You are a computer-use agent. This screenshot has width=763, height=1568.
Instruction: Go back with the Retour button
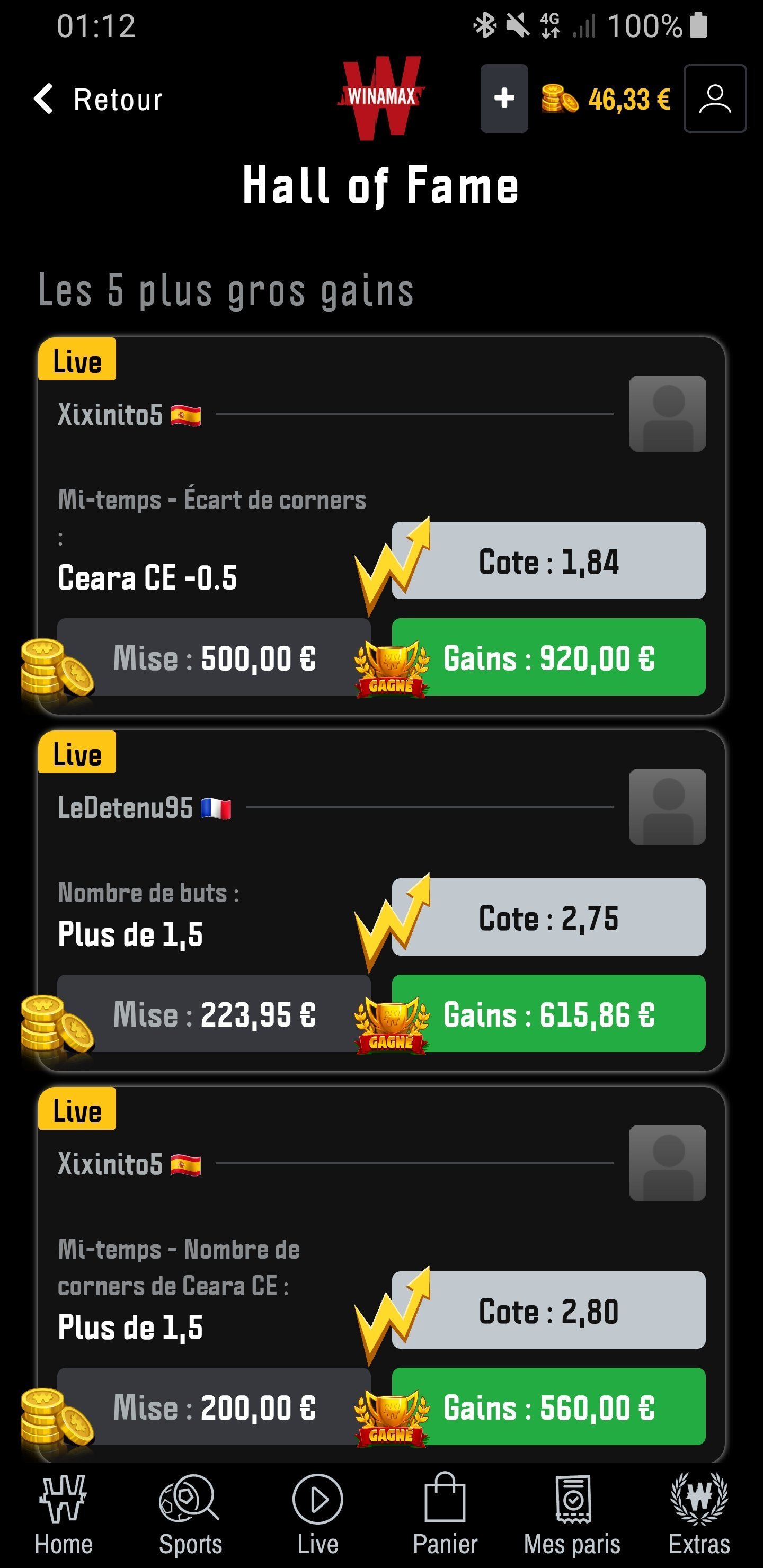[98, 99]
